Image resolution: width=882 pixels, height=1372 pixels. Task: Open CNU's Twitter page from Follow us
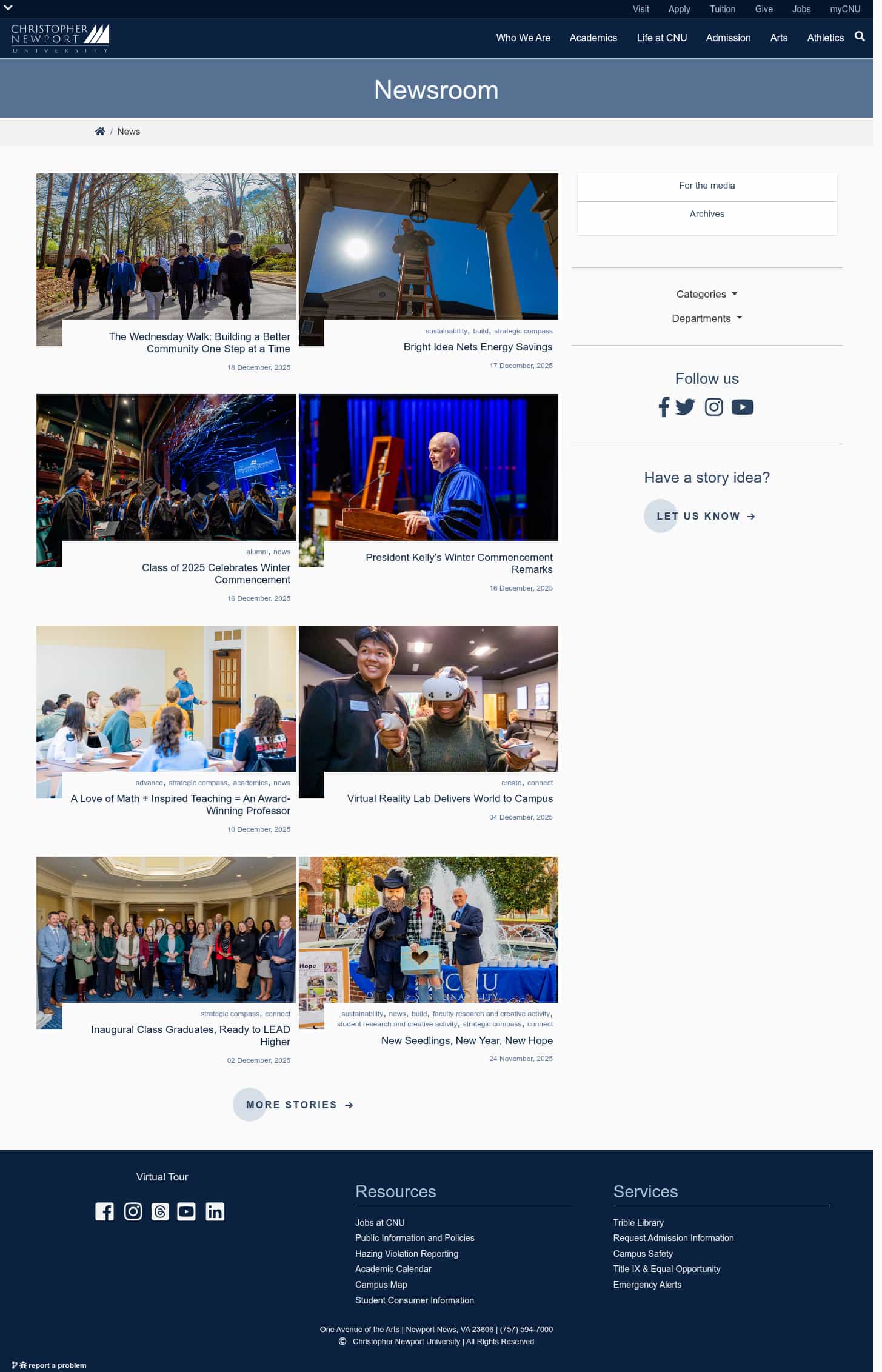(686, 407)
